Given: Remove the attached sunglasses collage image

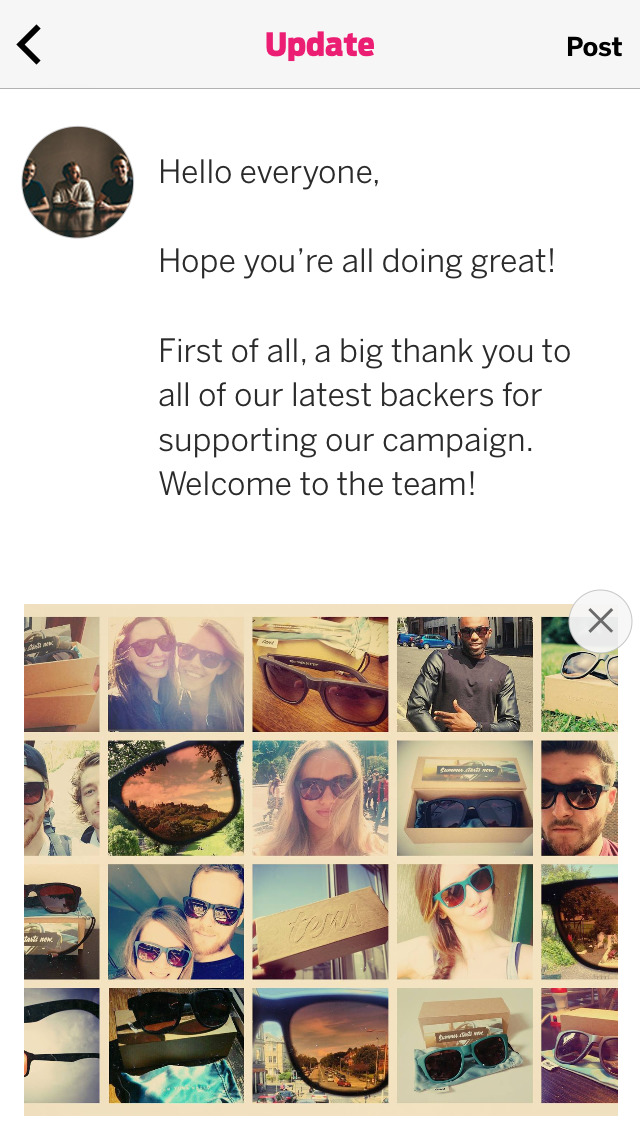Looking at the screenshot, I should pos(600,621).
